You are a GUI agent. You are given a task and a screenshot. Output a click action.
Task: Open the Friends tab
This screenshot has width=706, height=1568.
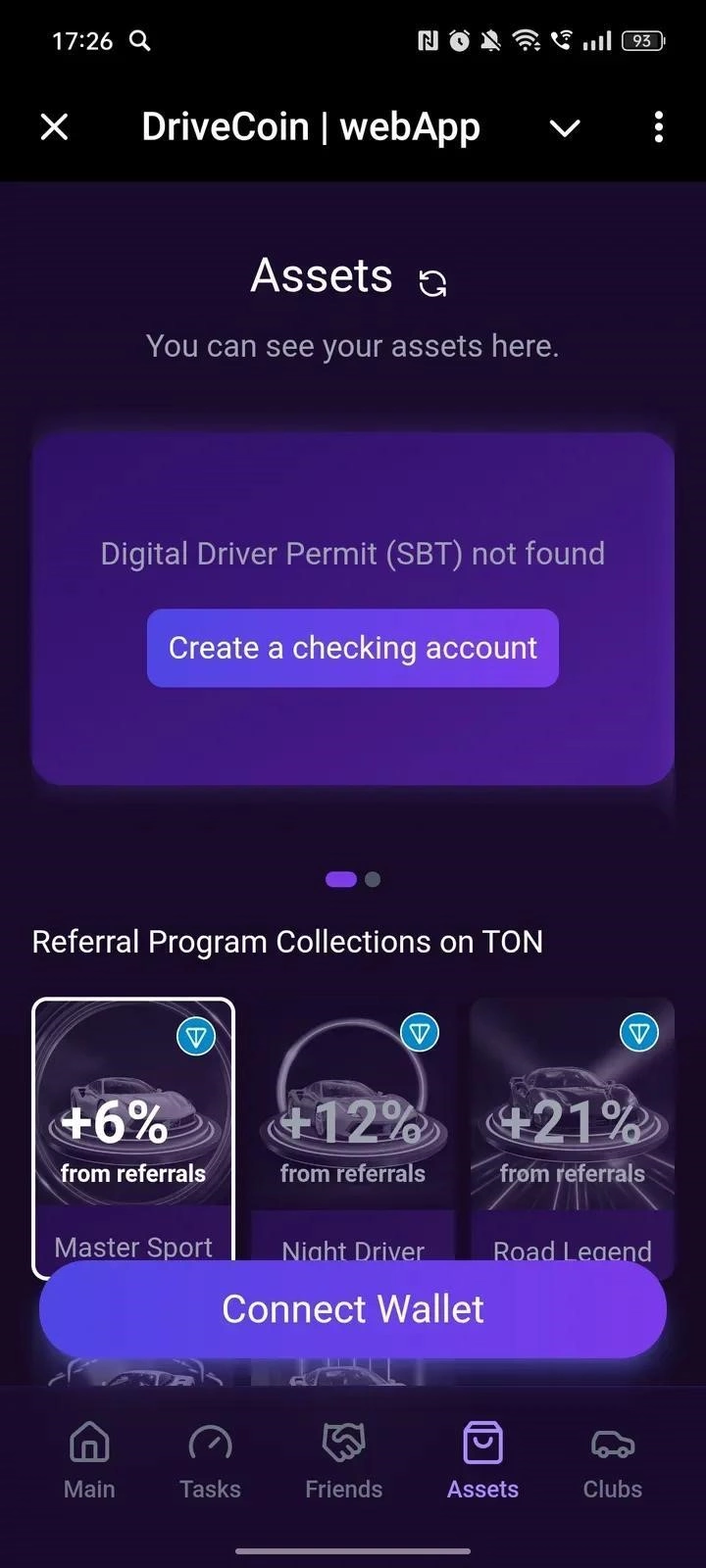[344, 1460]
